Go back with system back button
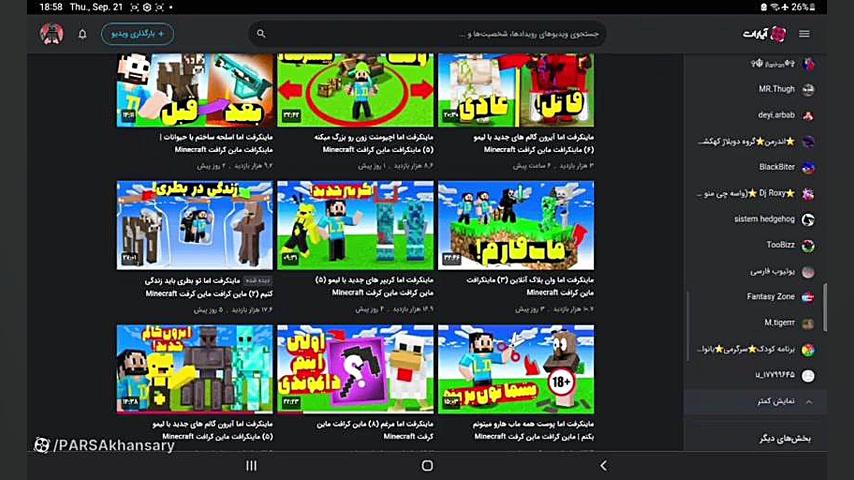 point(603,466)
